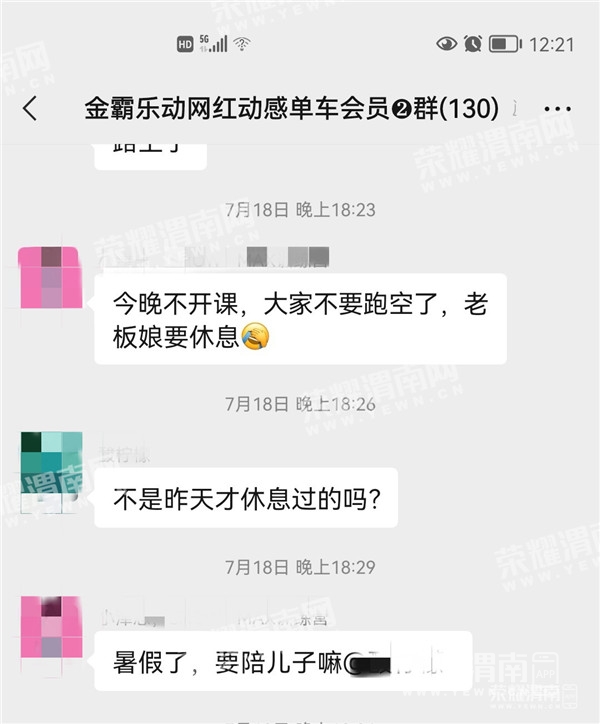Open the group chat's three-dot menu

click(558, 109)
